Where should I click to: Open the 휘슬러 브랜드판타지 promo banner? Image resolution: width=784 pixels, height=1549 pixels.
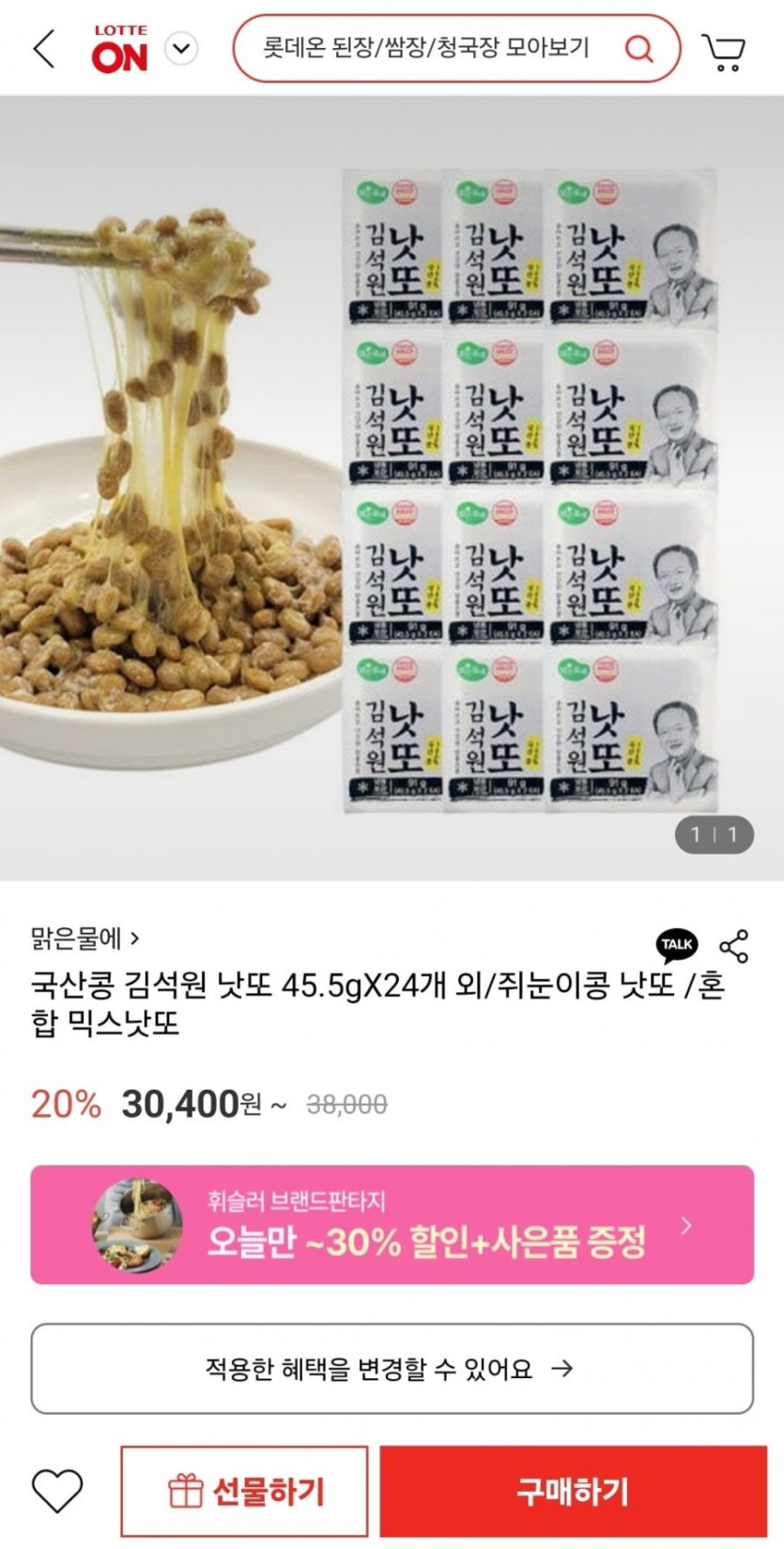click(x=392, y=1225)
